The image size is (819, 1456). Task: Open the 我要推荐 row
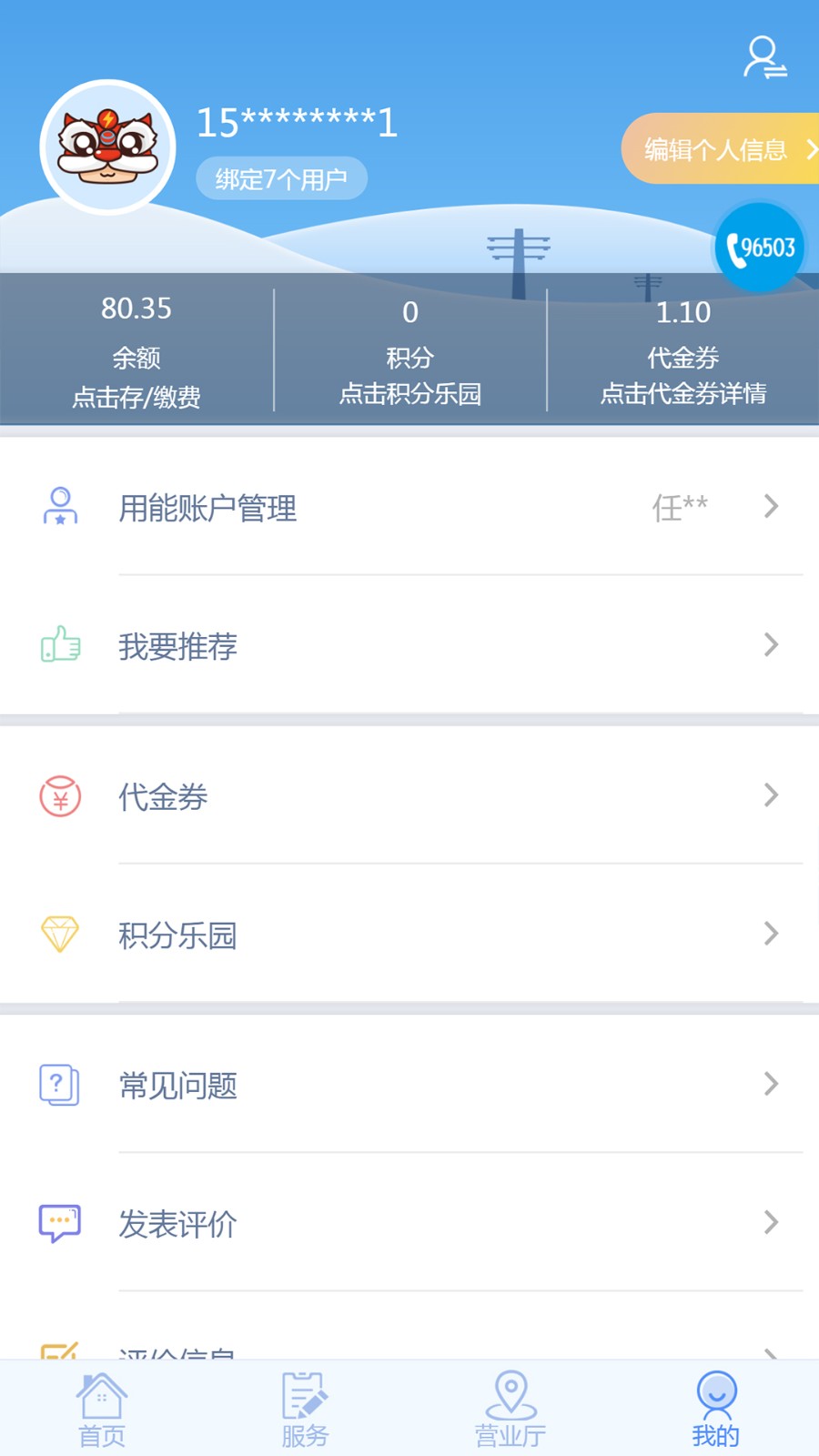pyautogui.click(x=409, y=646)
